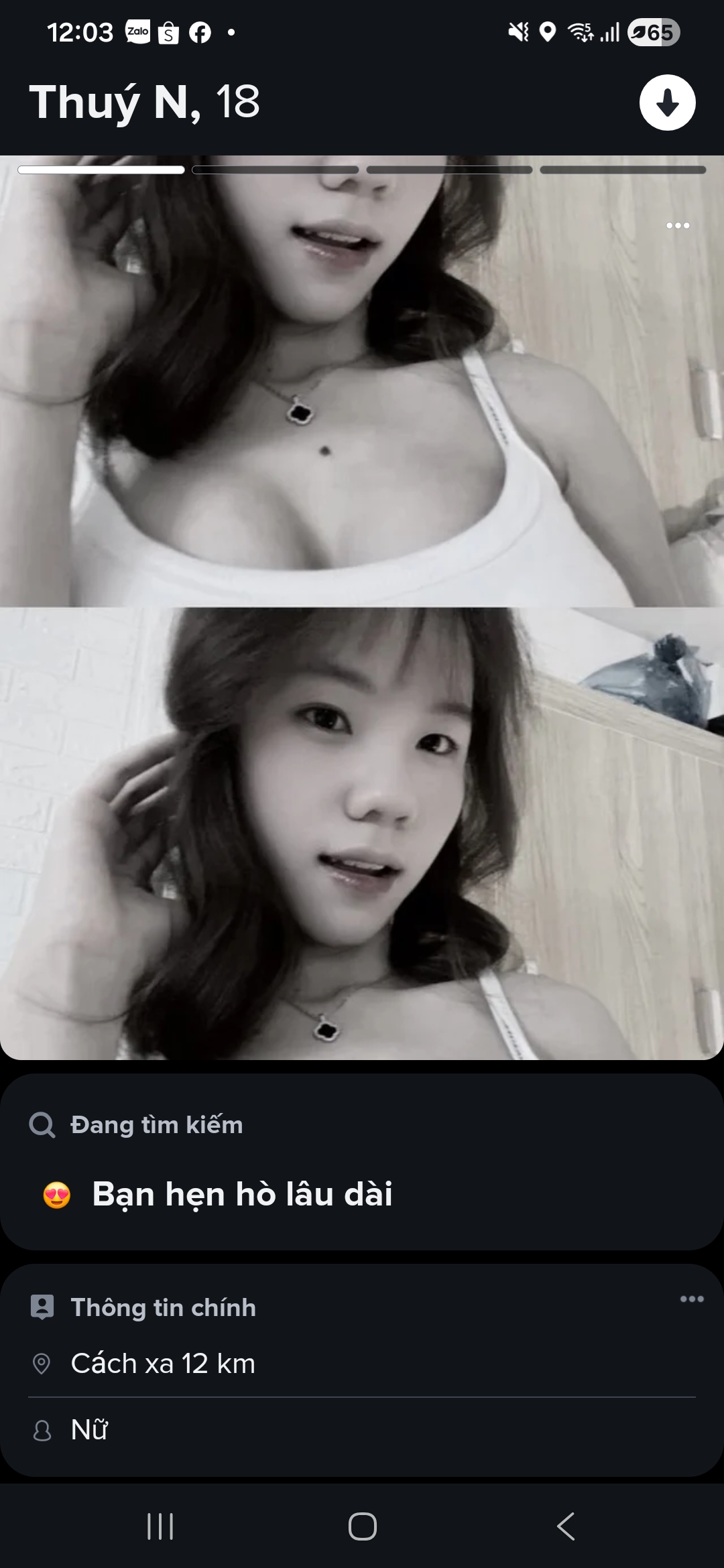Go back using the system back button
724x1568 pixels.
(x=566, y=1526)
